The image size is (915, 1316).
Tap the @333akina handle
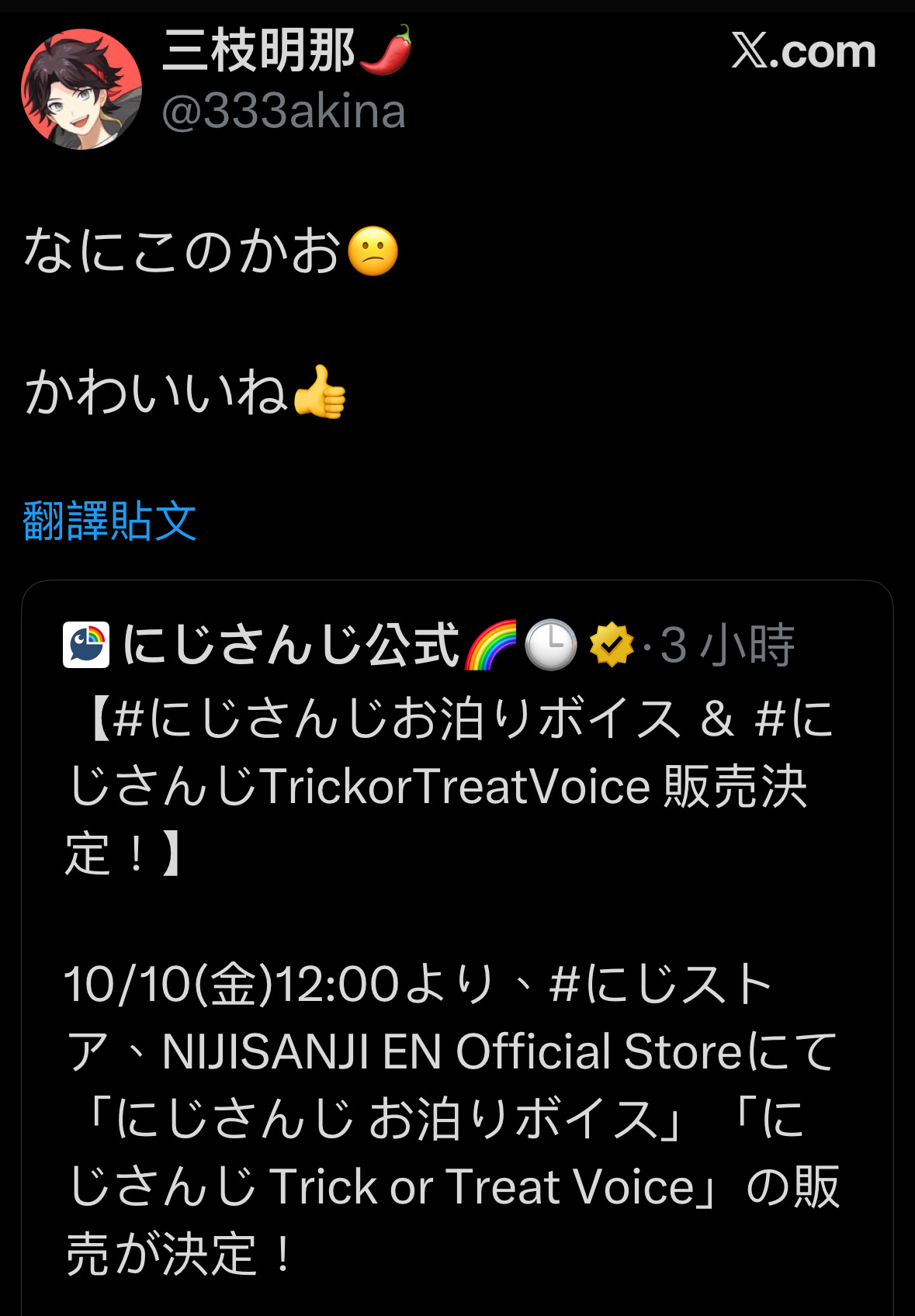tap(283, 111)
